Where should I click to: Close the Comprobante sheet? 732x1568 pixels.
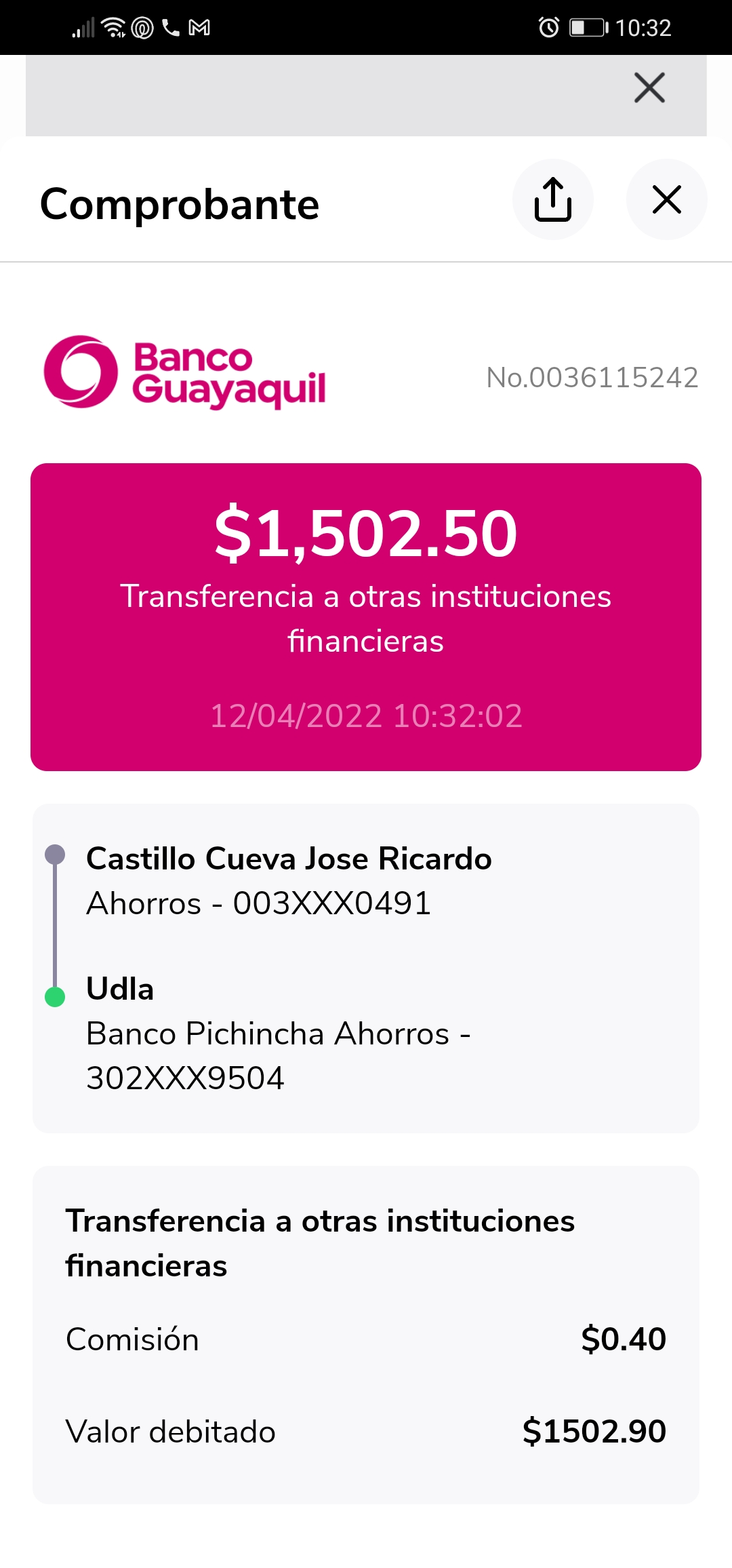(666, 199)
